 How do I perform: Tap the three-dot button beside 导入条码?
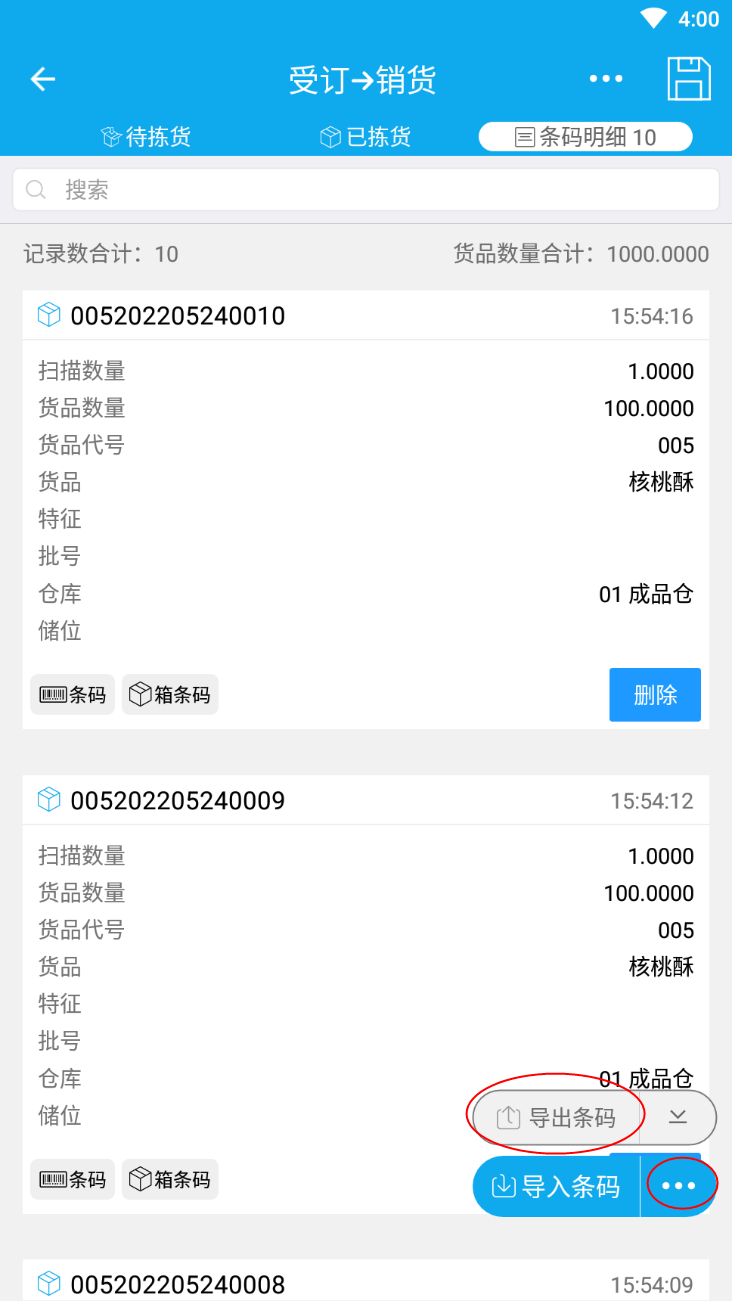coord(679,1187)
